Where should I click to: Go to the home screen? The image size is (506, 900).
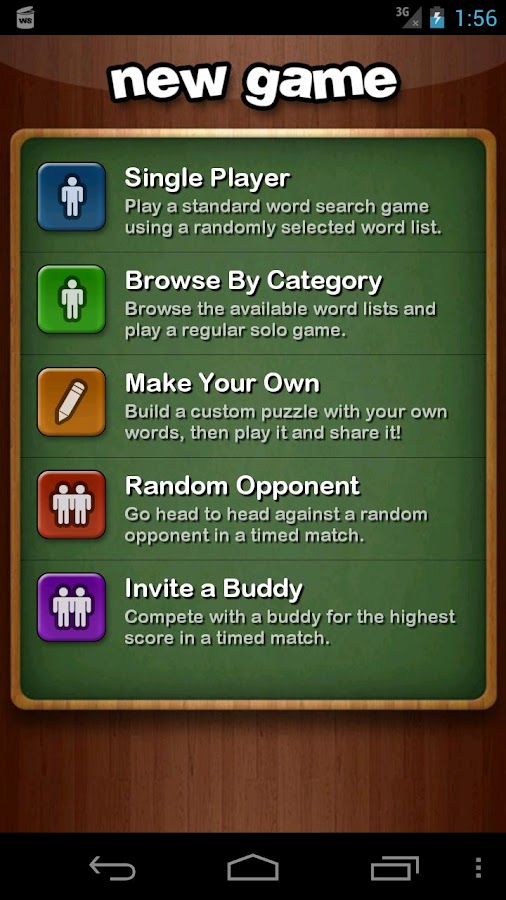(253, 867)
